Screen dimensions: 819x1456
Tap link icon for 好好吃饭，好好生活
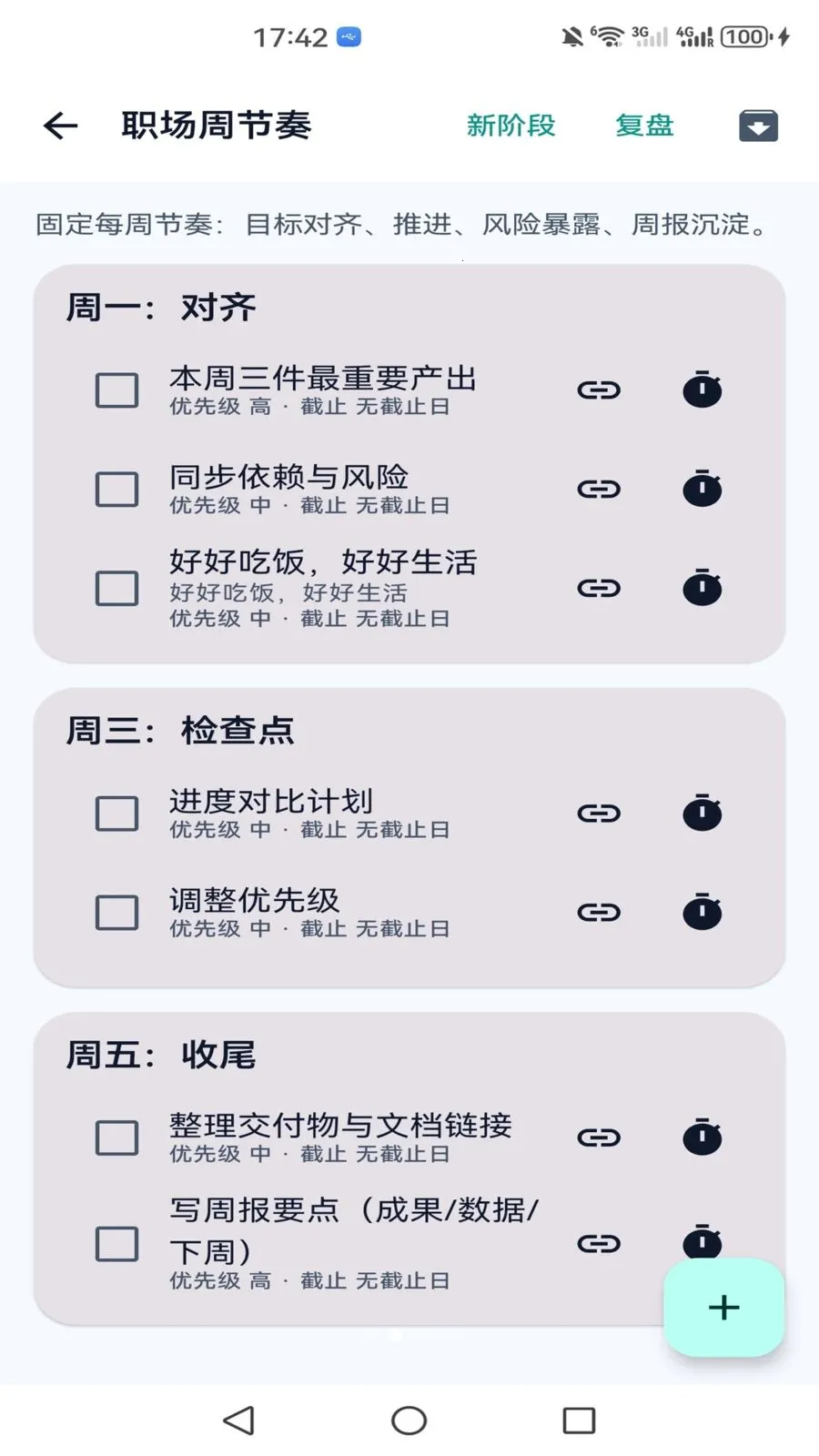[x=599, y=589]
